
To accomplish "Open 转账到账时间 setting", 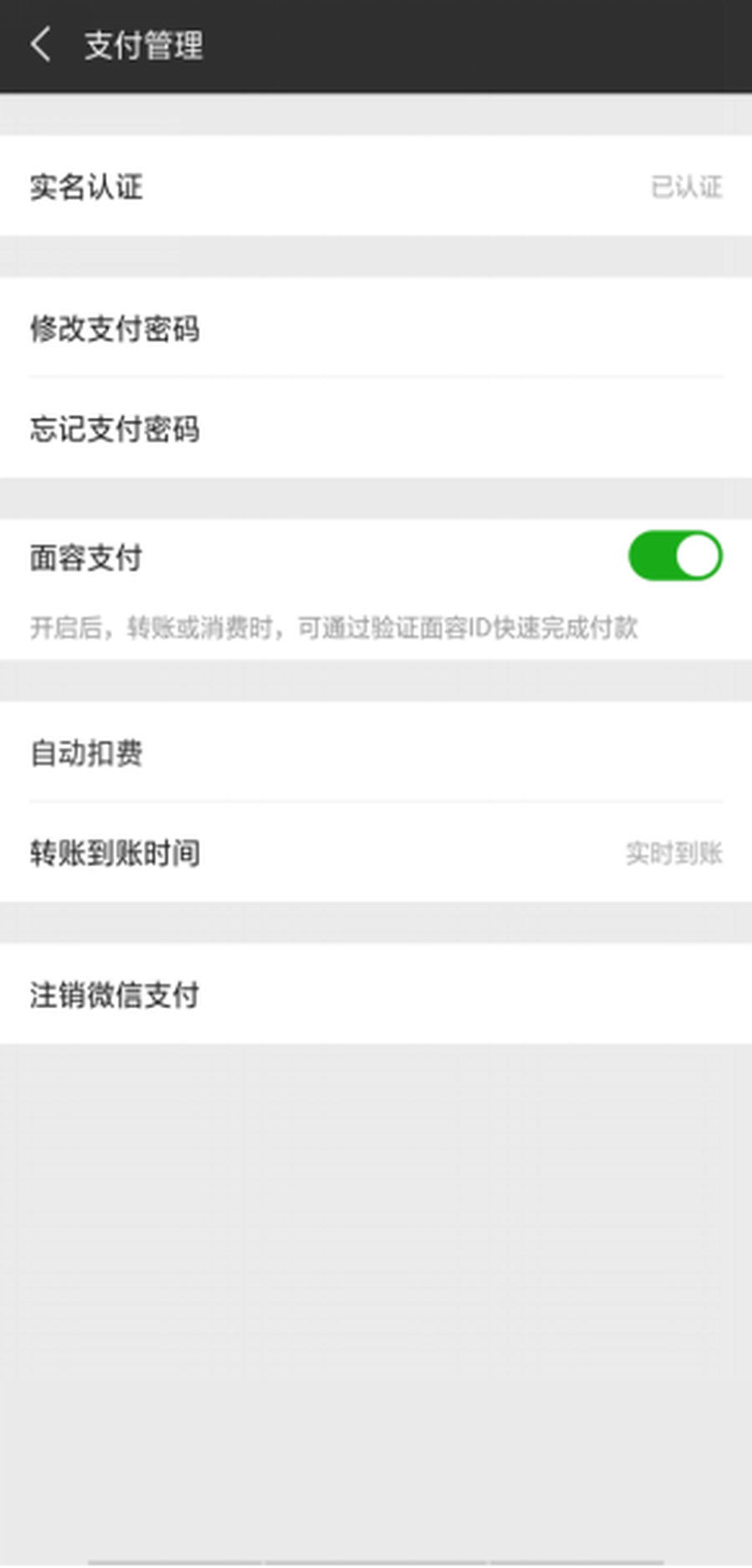I will [376, 852].
